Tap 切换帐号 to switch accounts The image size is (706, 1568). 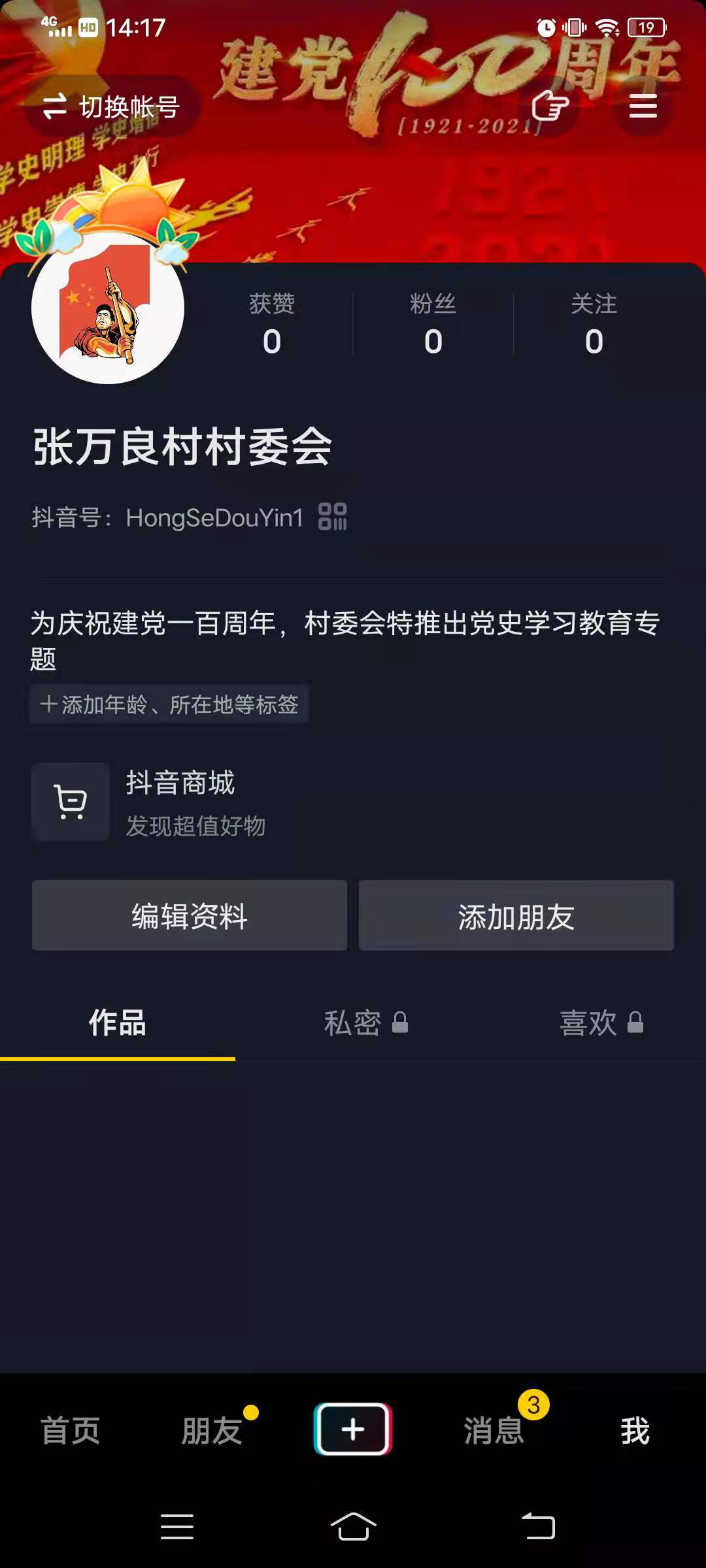pyautogui.click(x=112, y=106)
